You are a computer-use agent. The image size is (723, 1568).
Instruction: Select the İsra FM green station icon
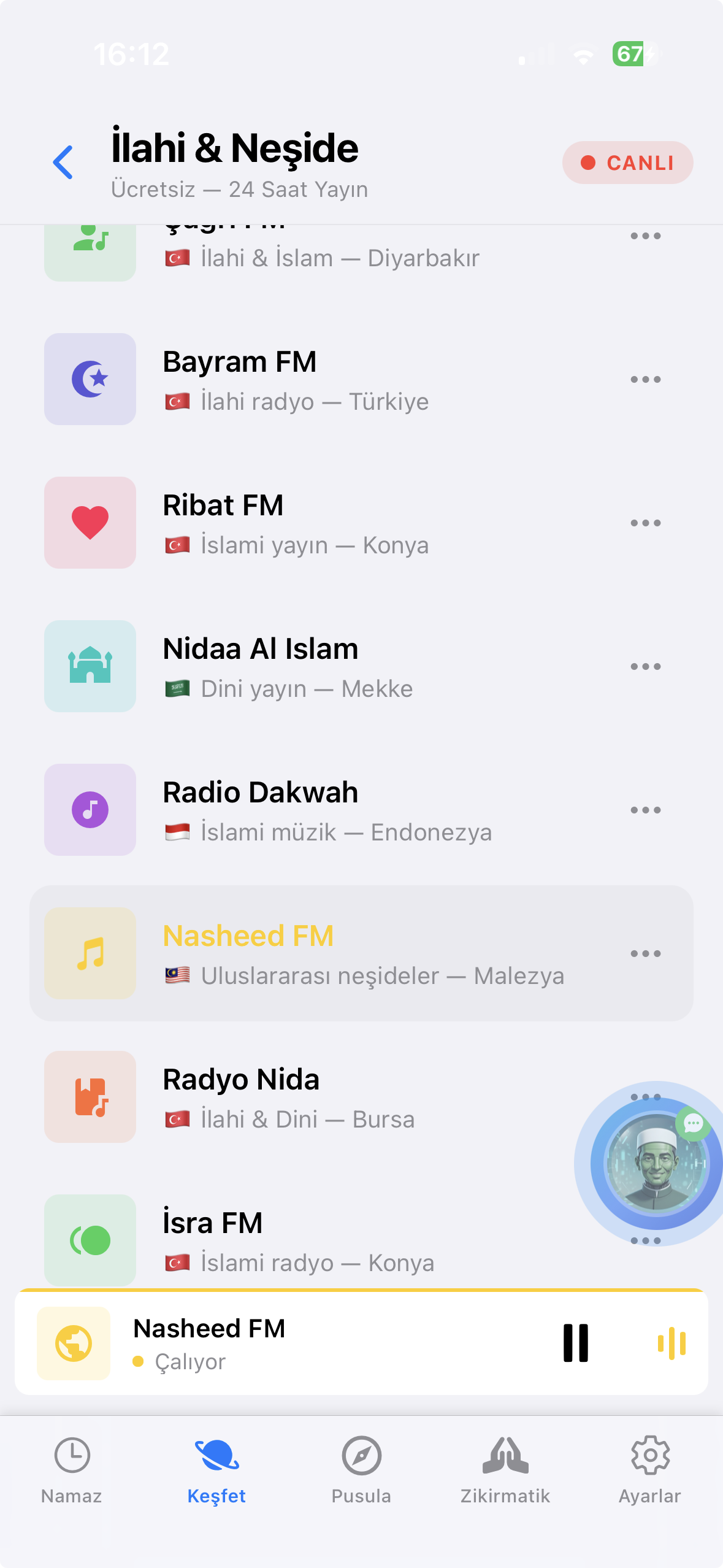(90, 1240)
